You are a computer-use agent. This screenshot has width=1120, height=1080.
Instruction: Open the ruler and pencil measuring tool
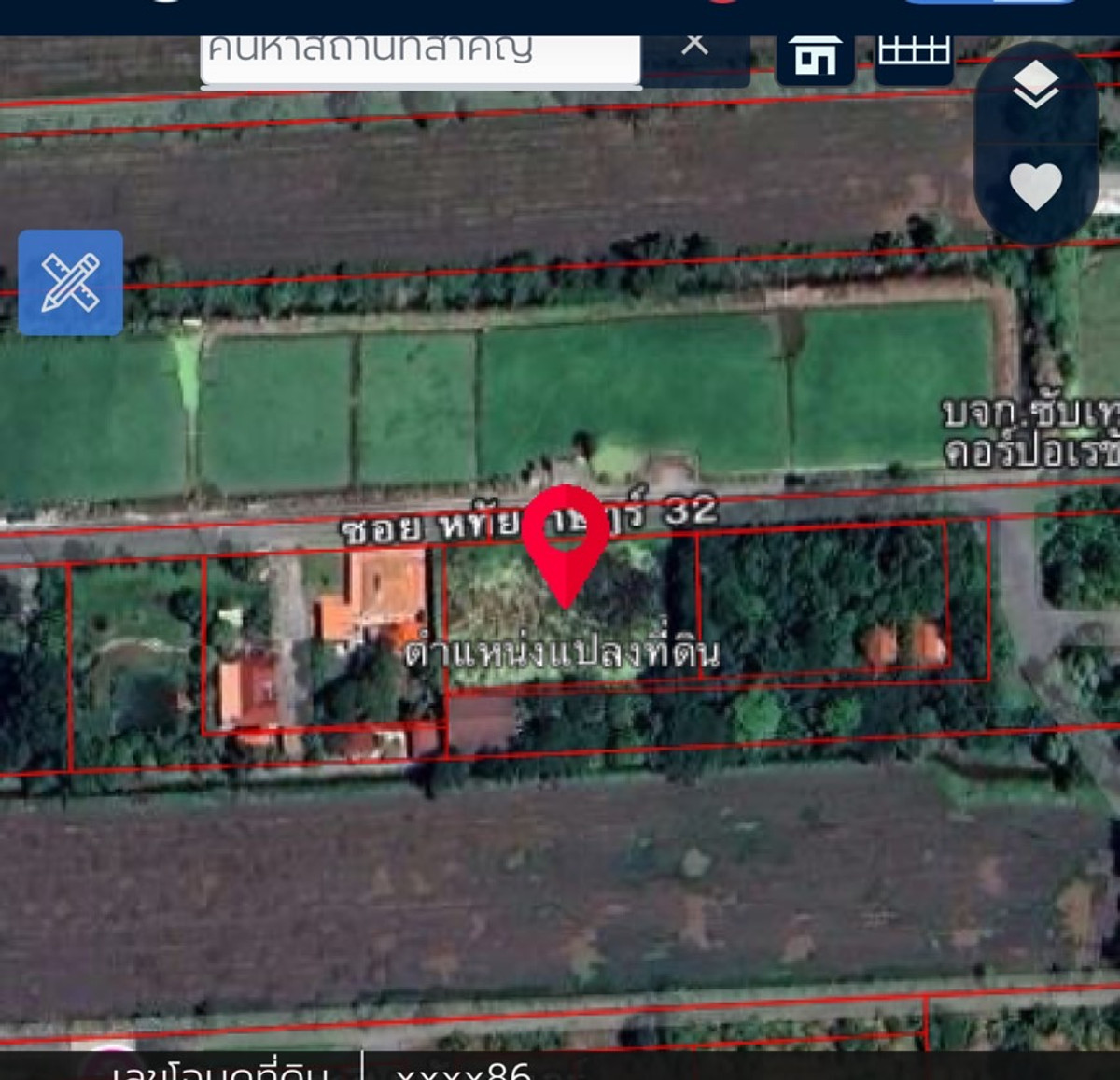[x=71, y=283]
